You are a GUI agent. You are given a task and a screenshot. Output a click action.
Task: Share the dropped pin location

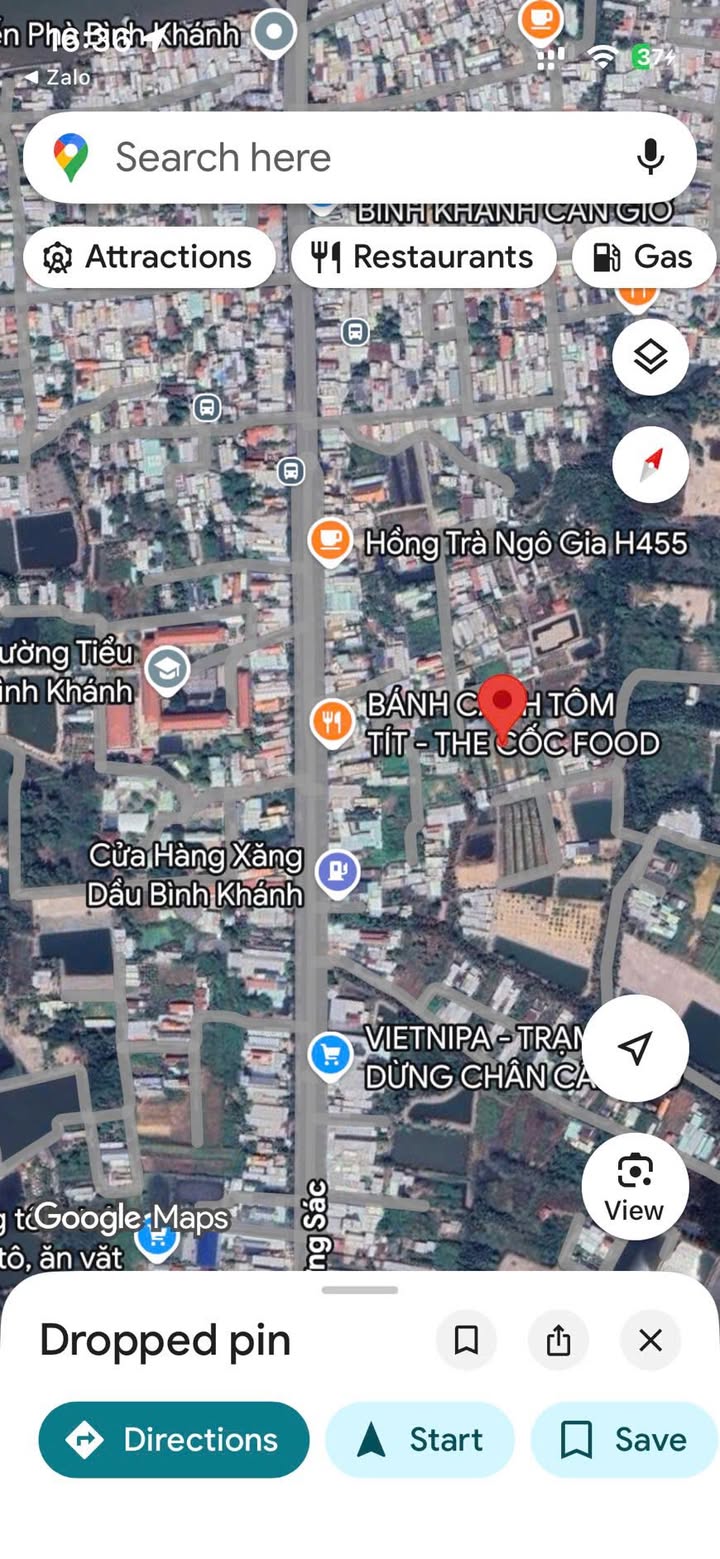(558, 1340)
